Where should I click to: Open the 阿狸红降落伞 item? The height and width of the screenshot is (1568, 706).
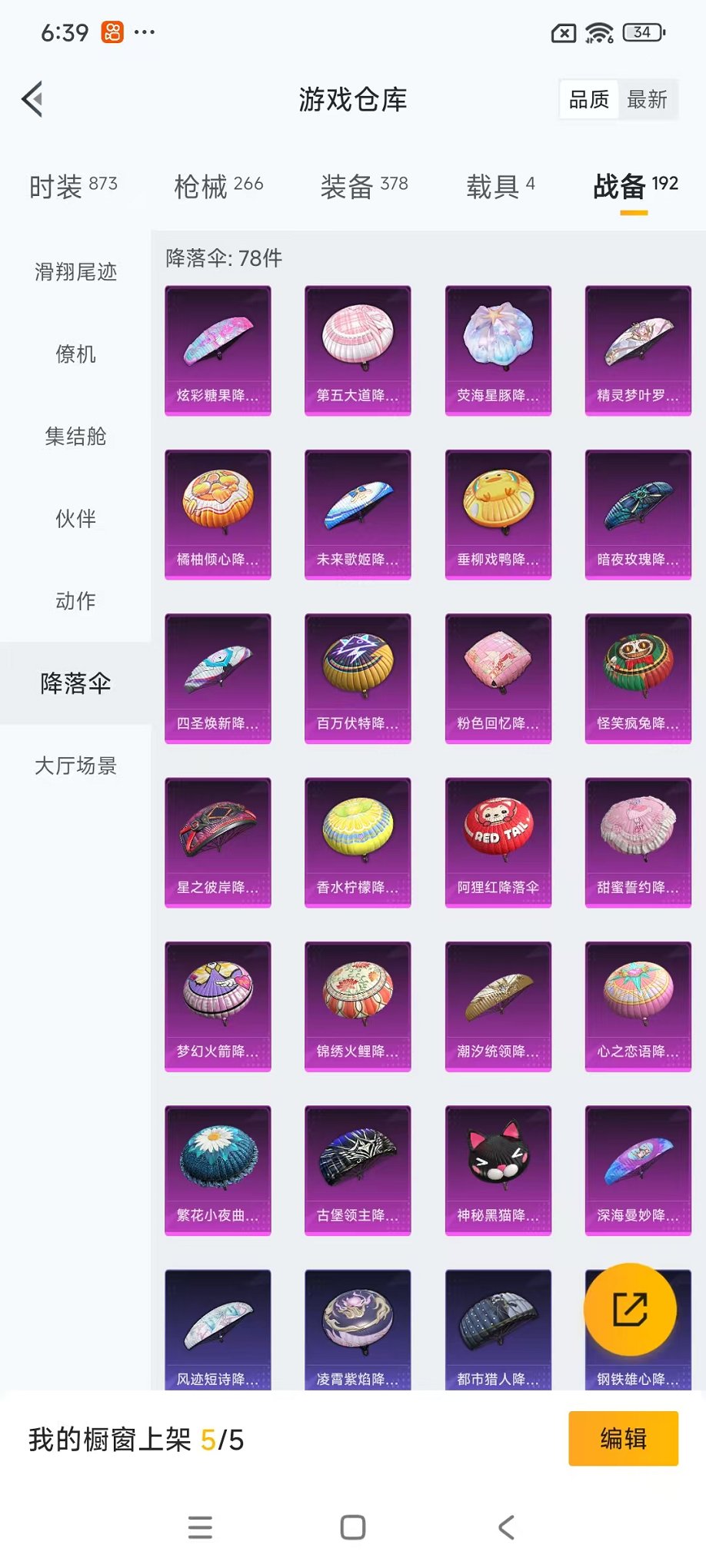498,841
